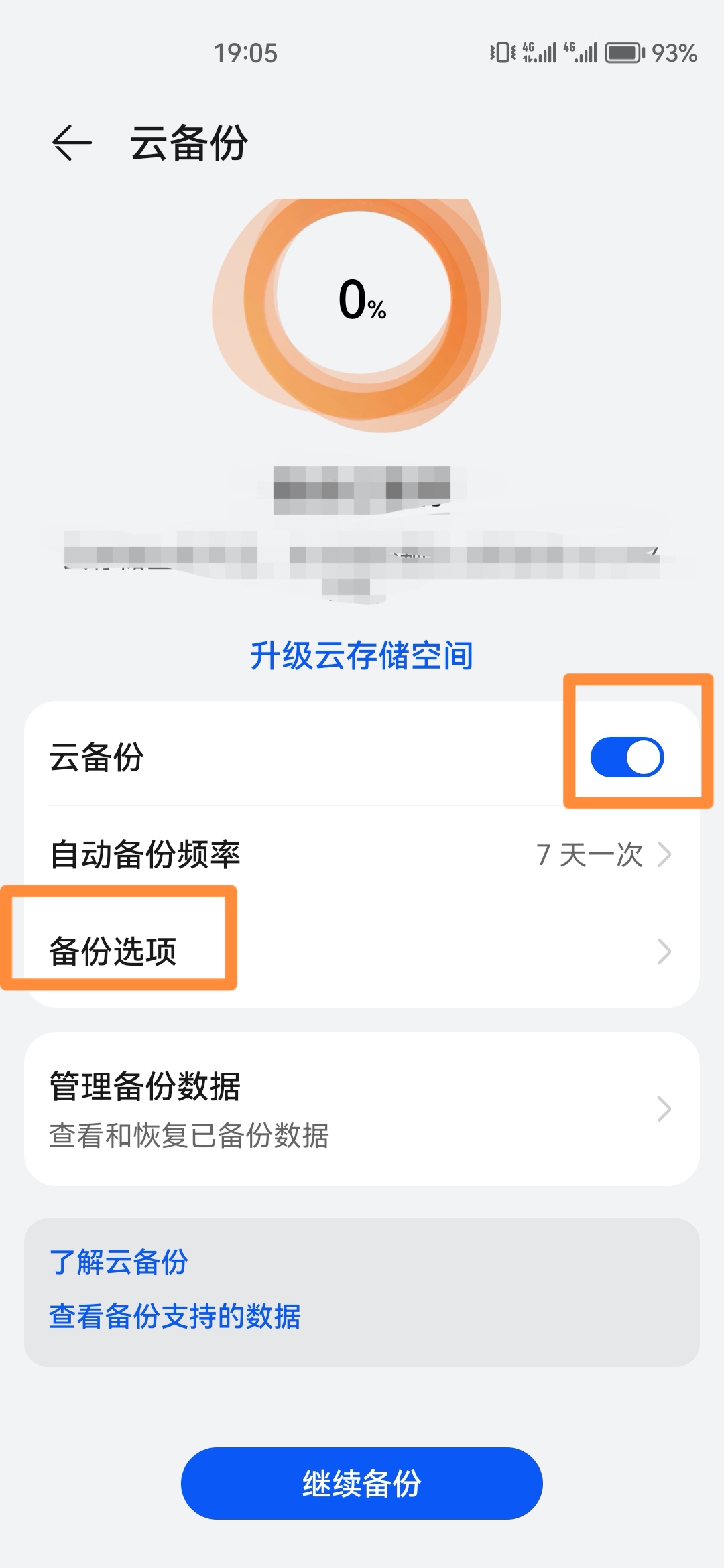Open 管理备份数据
The image size is (724, 1568).
point(362,1109)
